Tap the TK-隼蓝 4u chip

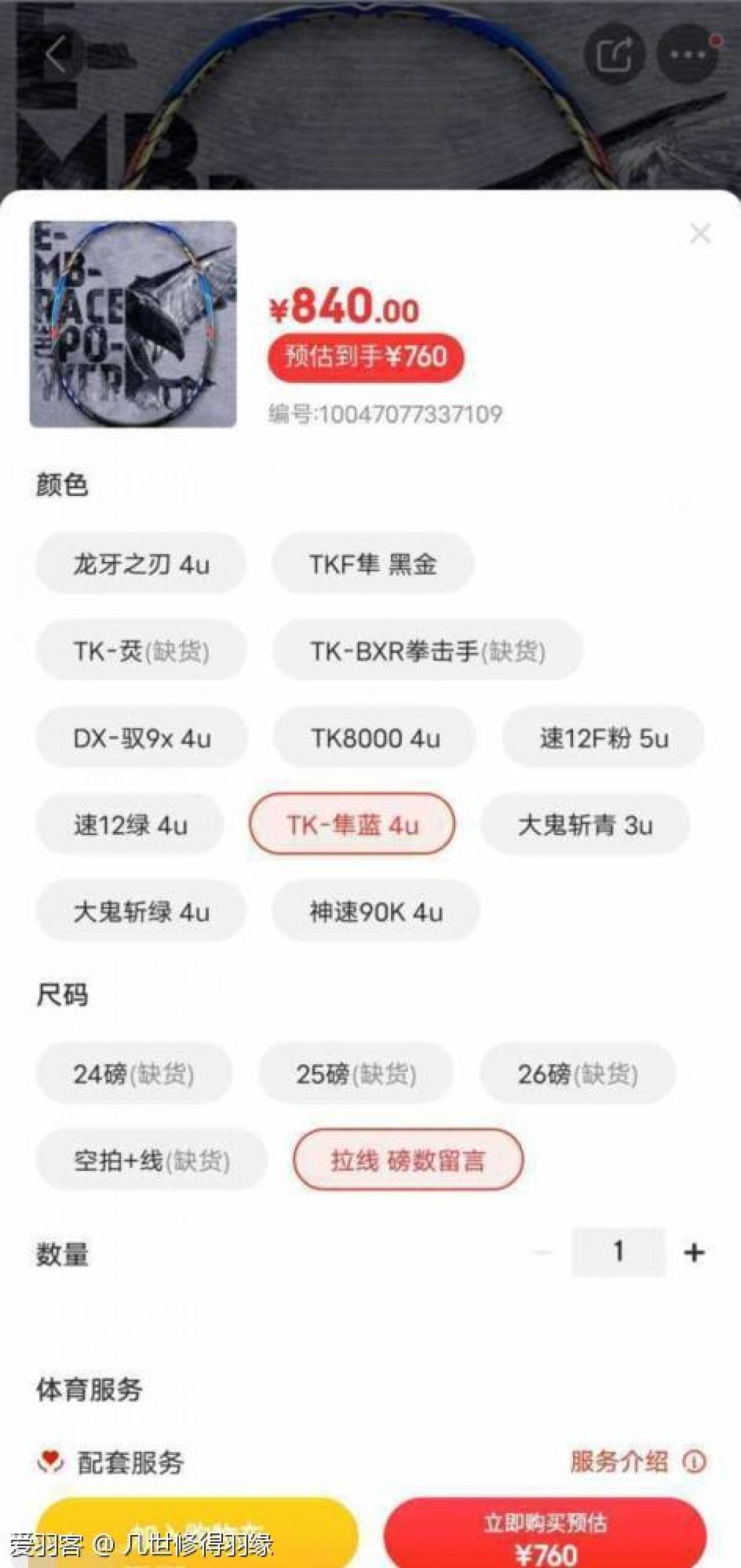353,825
